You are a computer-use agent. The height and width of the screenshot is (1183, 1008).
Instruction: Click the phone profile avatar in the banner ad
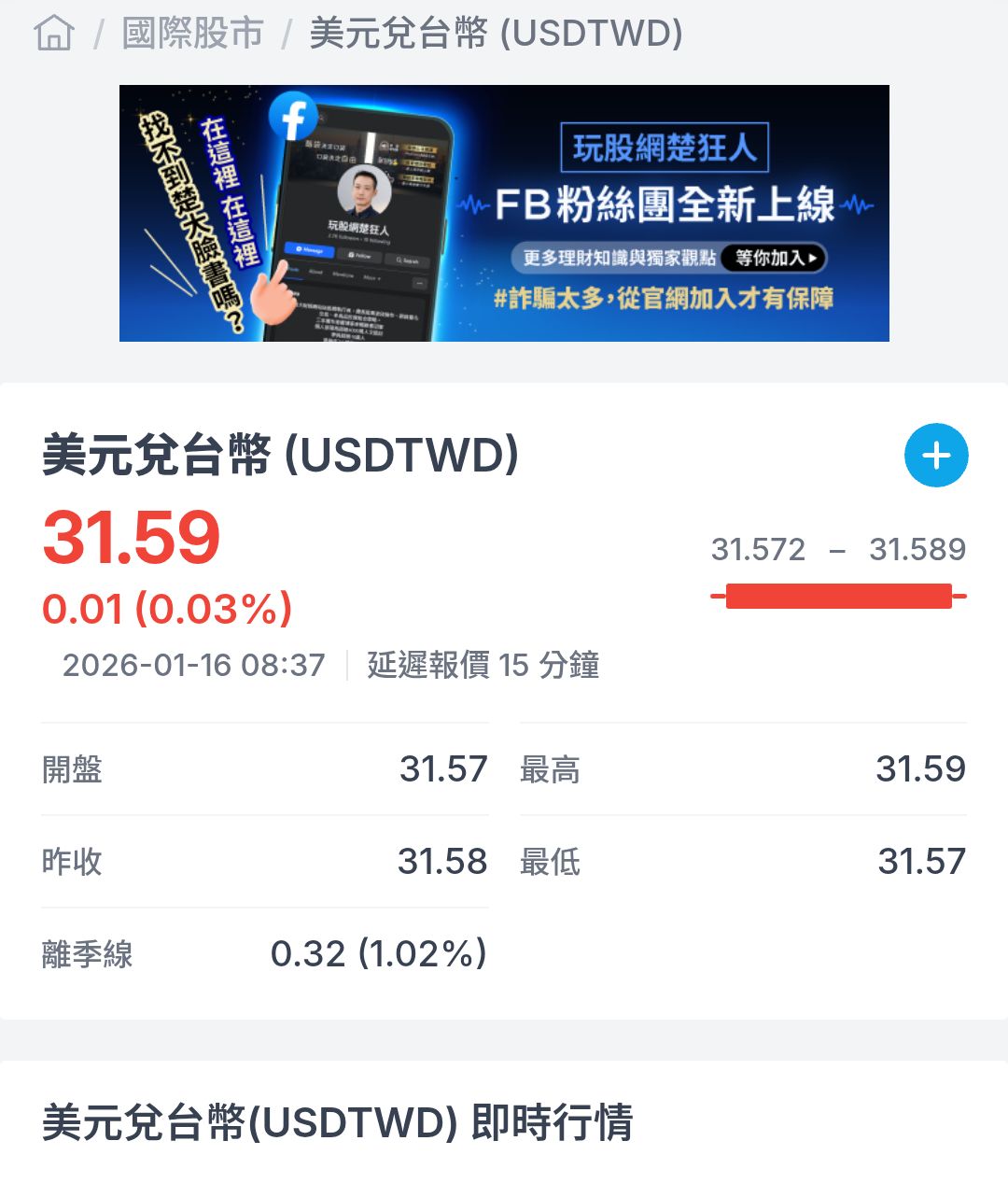pyautogui.click(x=367, y=191)
